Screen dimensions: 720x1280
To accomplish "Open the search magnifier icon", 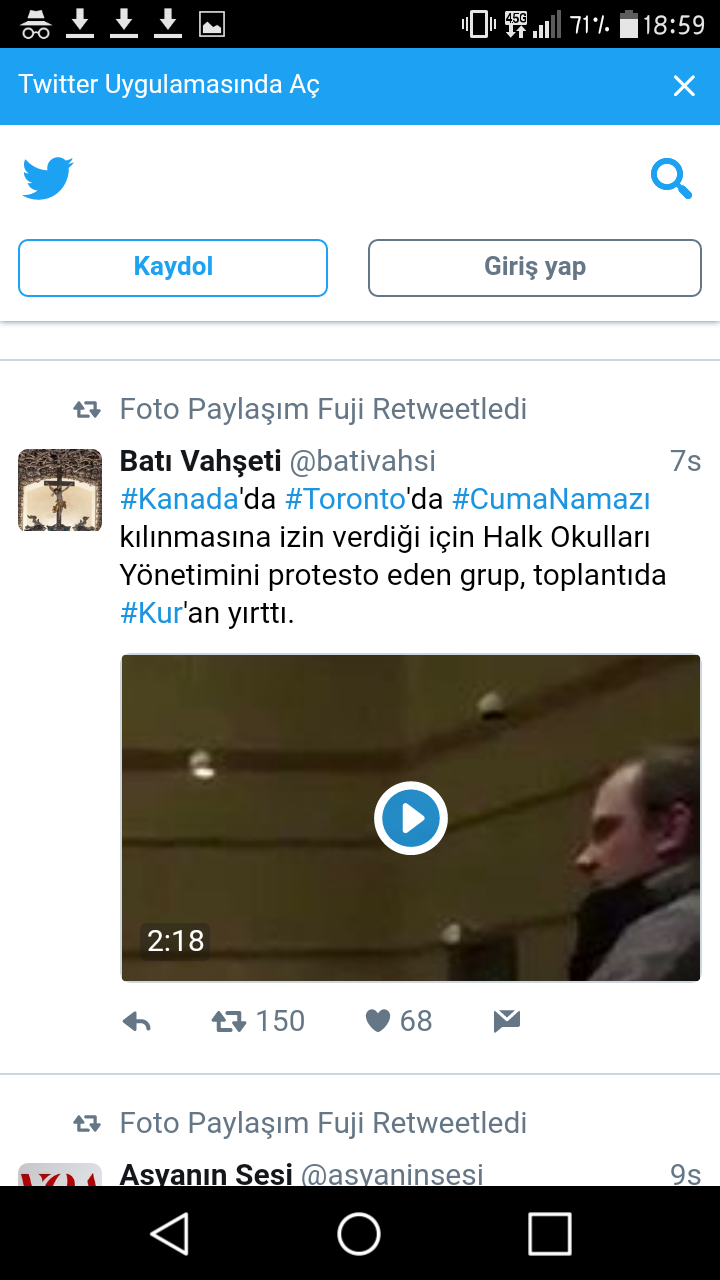I will (x=671, y=180).
